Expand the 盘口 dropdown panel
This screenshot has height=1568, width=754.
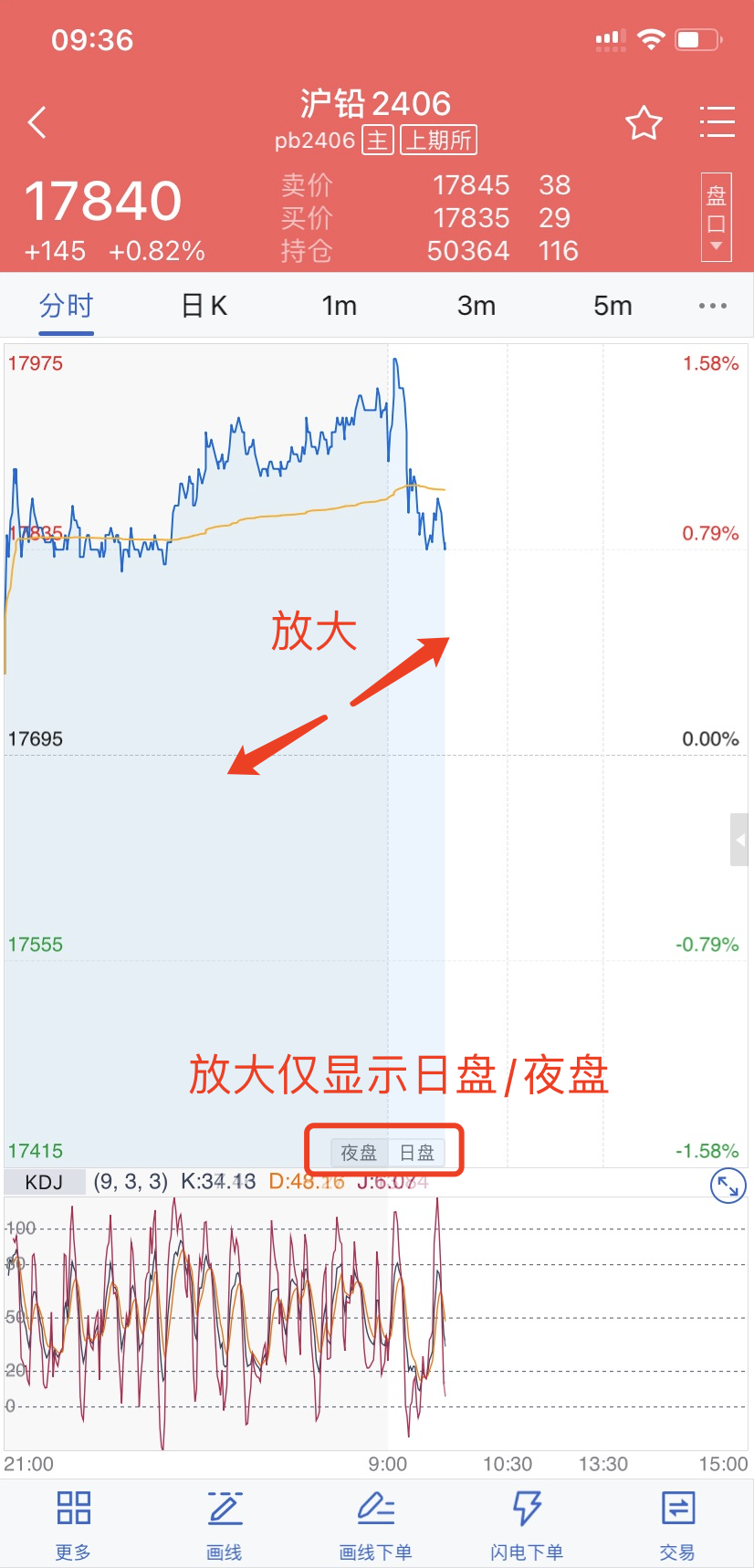pyautogui.click(x=716, y=217)
